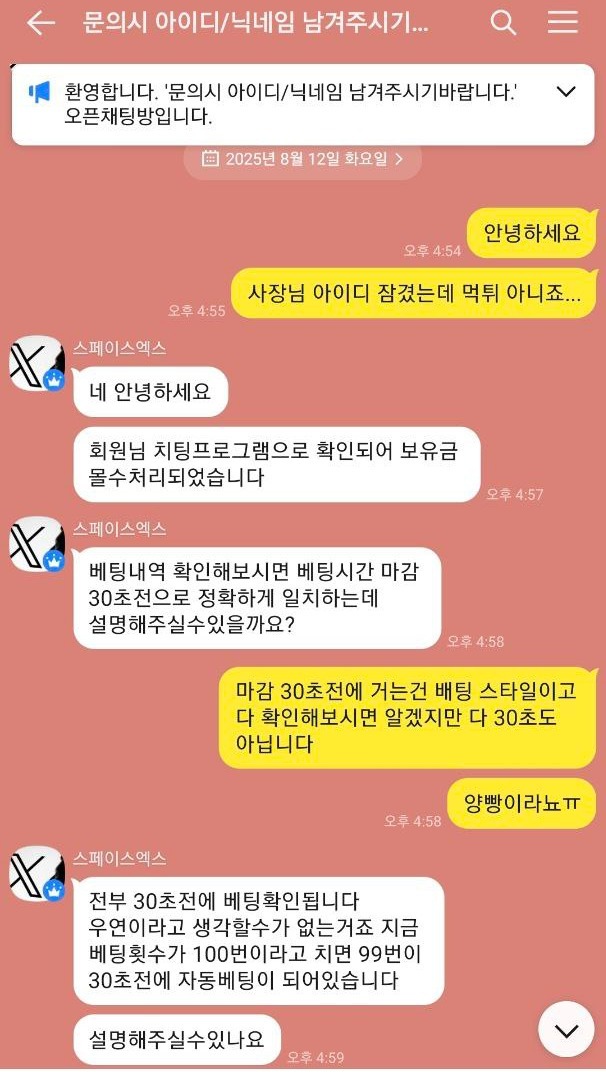View 스페이스엑스 profile picture above 네 안녕하세요

37,363
